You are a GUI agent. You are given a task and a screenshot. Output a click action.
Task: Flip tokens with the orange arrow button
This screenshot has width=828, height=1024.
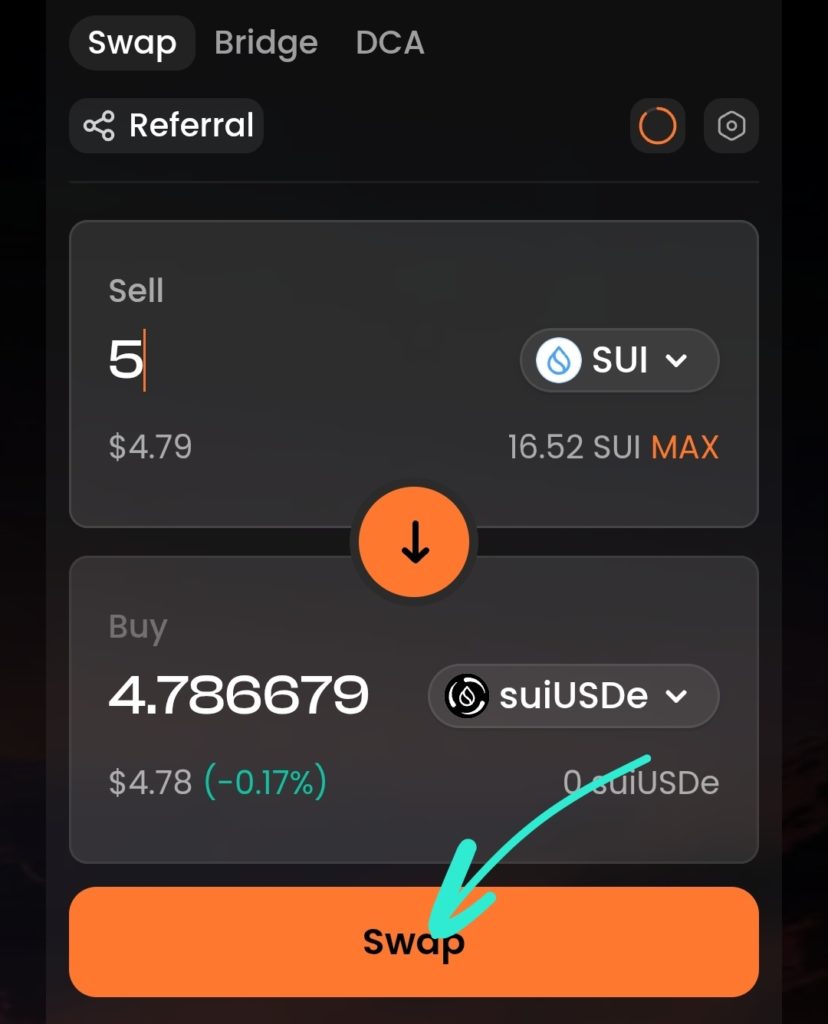click(x=414, y=541)
